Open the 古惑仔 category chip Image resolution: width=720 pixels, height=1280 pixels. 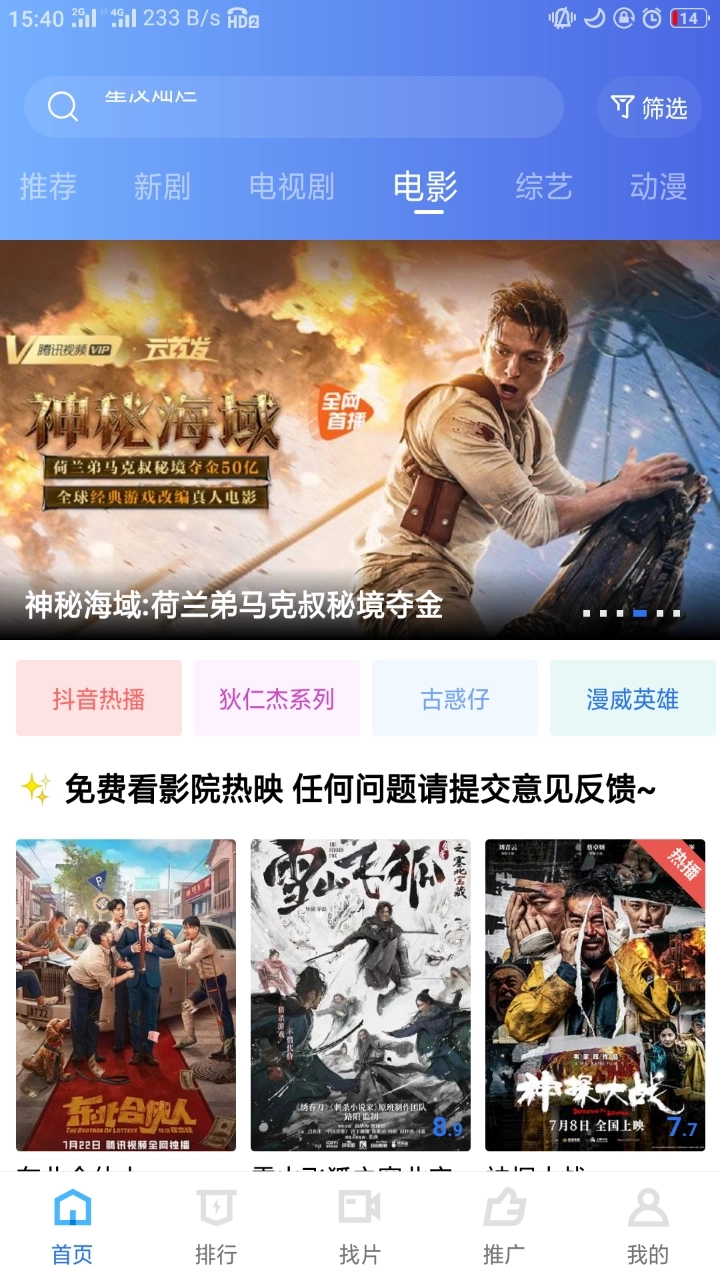[455, 698]
